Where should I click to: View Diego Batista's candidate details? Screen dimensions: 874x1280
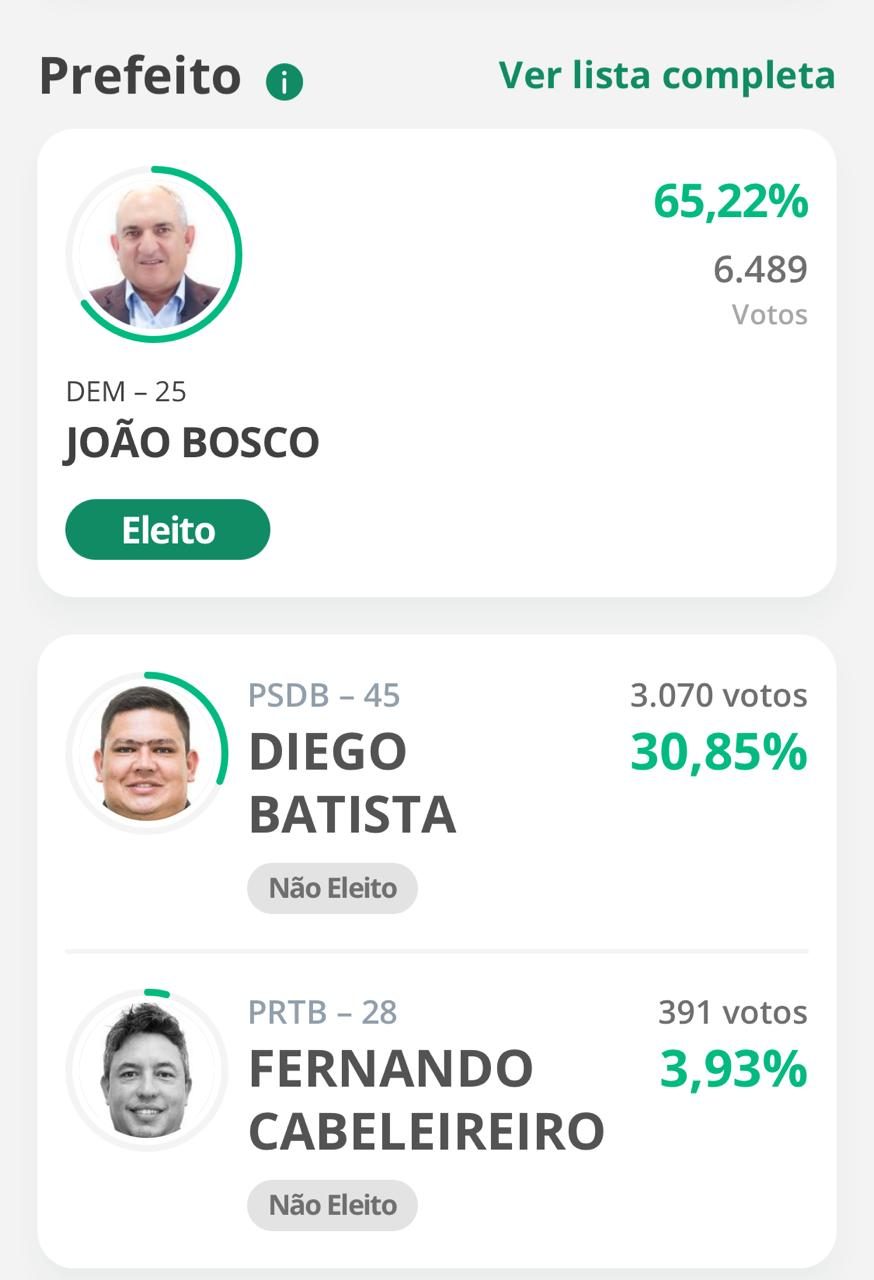pos(436,790)
